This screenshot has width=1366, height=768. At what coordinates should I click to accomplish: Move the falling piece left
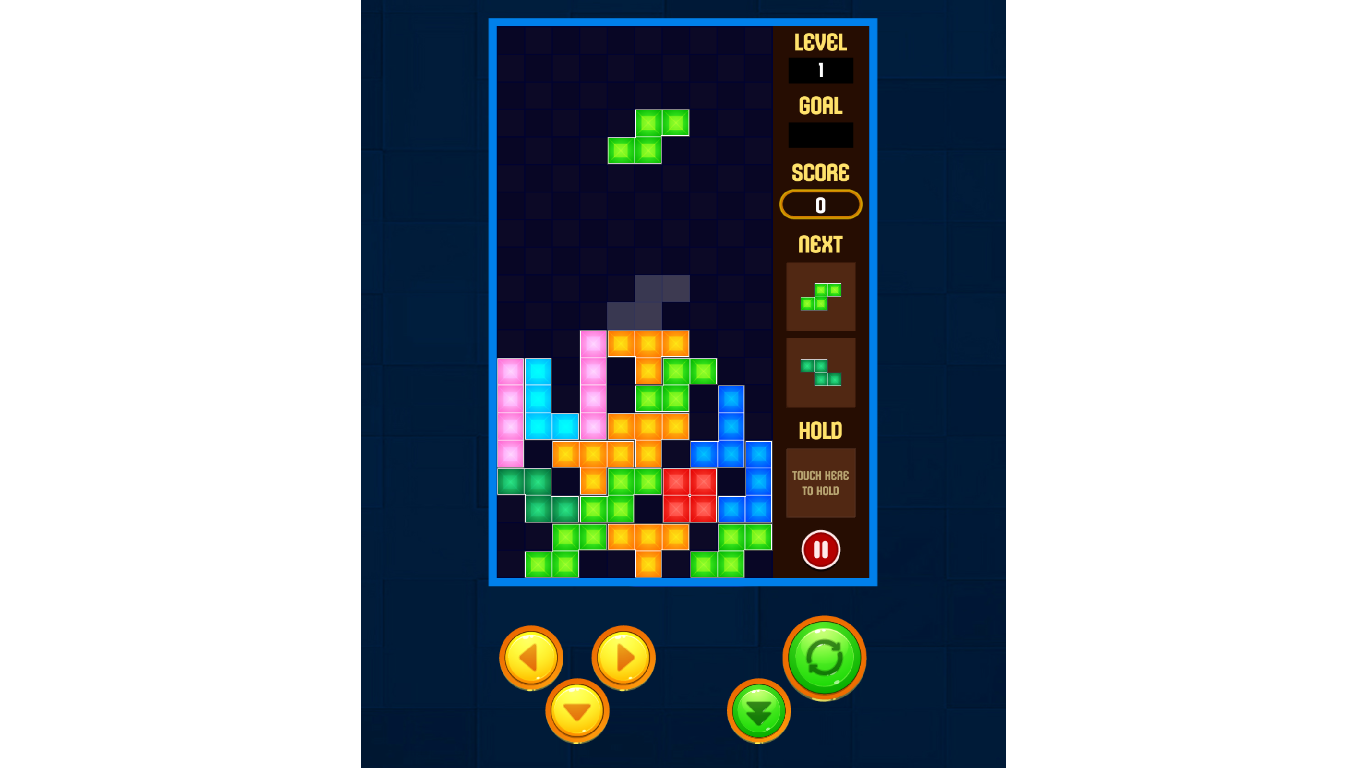tap(531, 658)
